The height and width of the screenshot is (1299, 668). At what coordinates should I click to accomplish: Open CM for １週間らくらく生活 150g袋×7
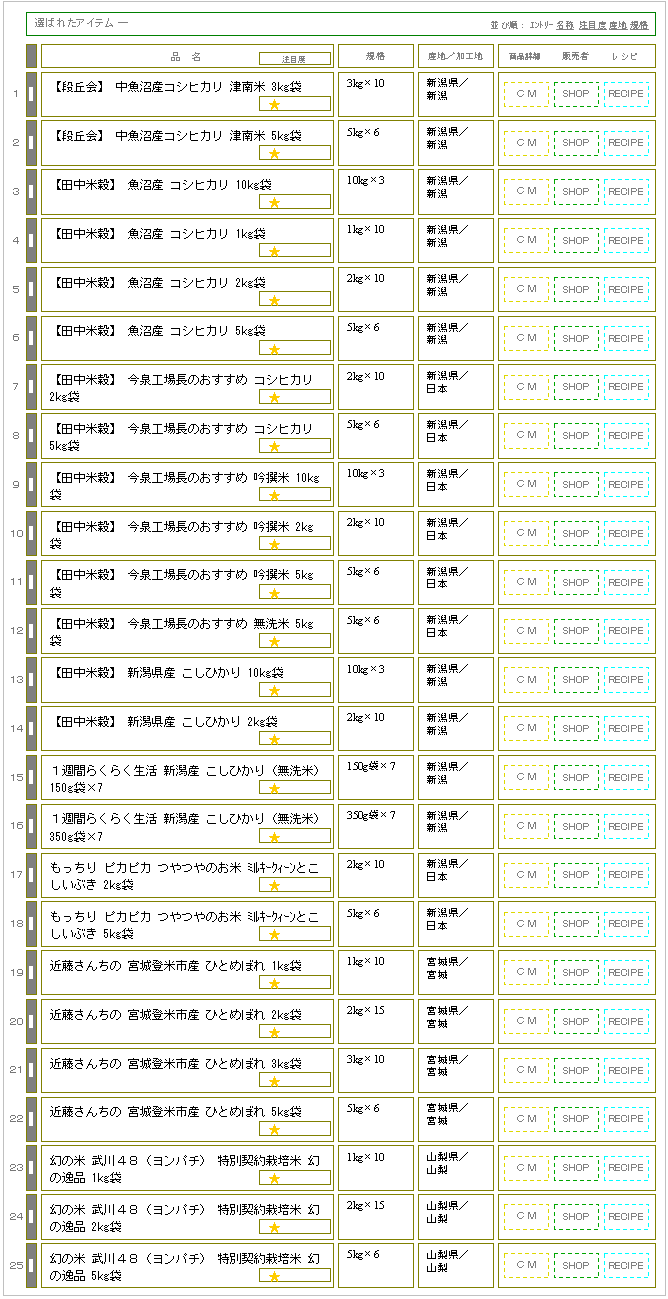(526, 778)
